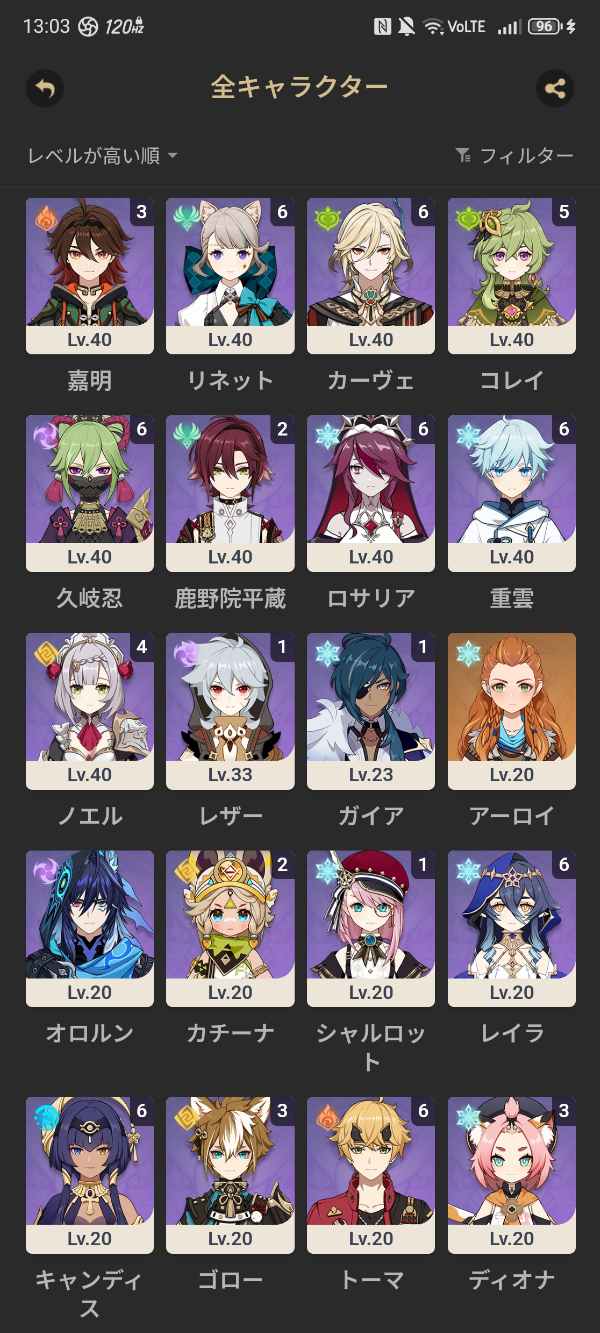This screenshot has height=1333, width=600.
Task: Open アーロイ character card
Action: pos(512,711)
